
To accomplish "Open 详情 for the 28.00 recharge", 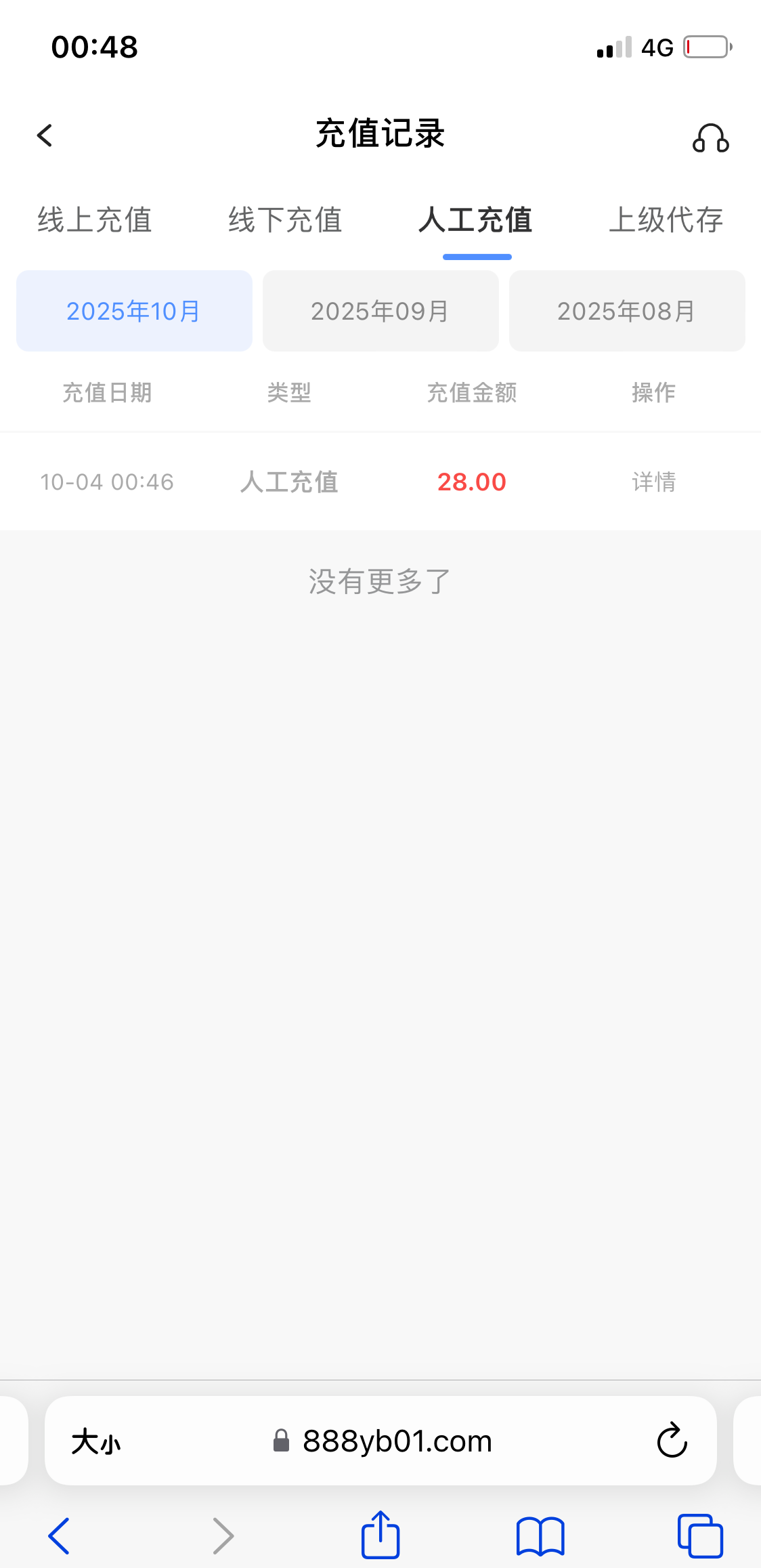I will 653,482.
